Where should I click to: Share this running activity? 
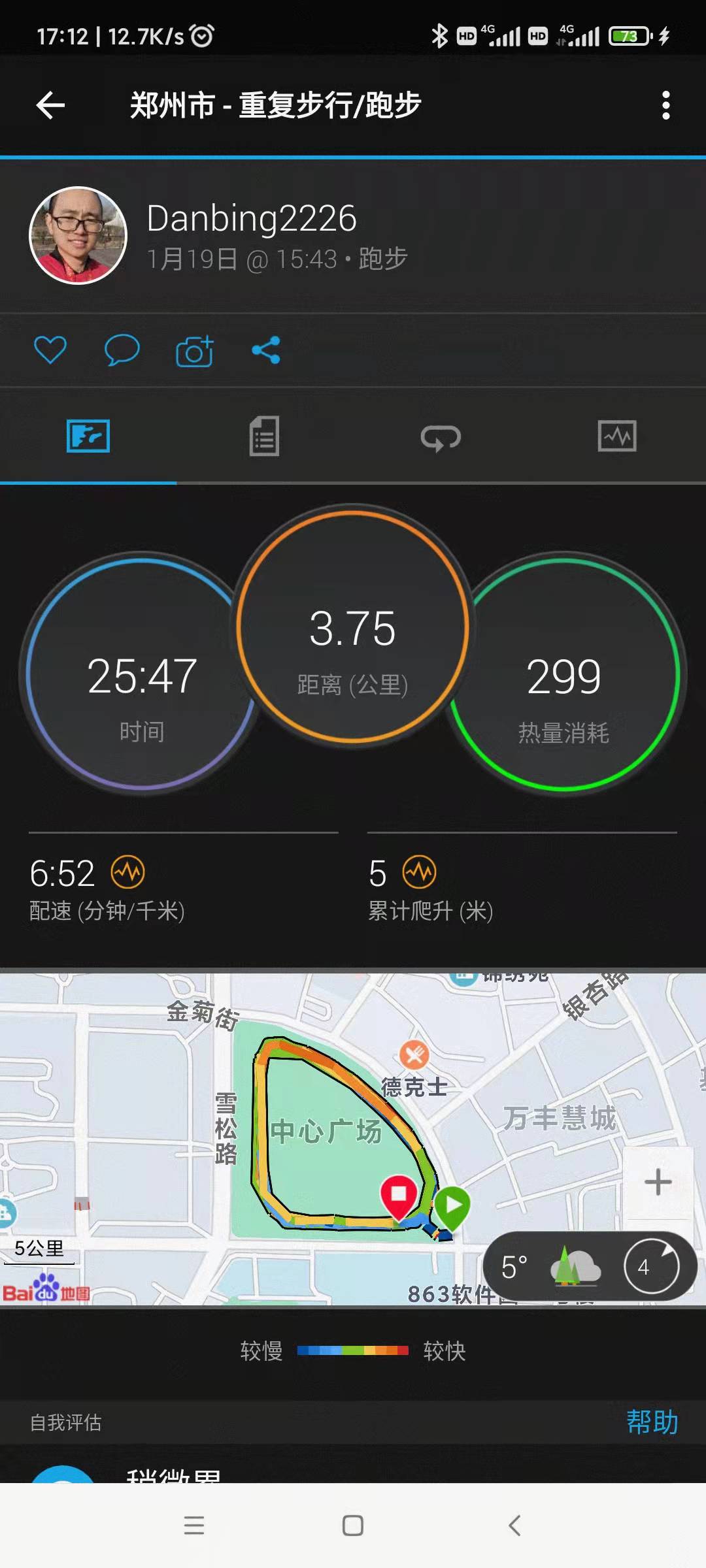pyautogui.click(x=266, y=350)
